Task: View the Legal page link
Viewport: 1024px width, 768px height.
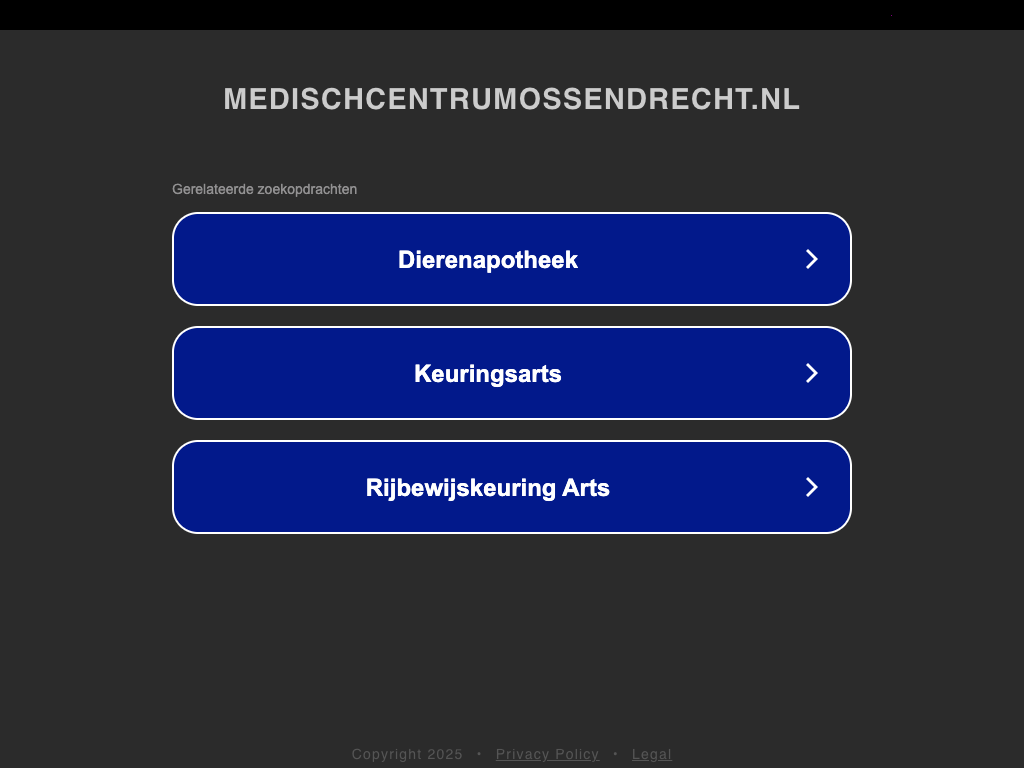Action: point(651,754)
